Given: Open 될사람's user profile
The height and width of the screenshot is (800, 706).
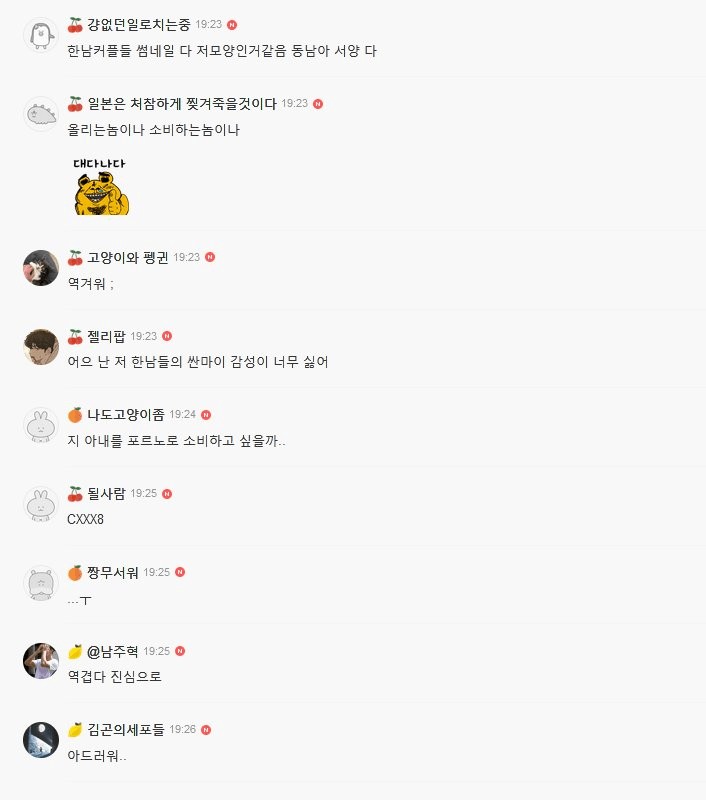Looking at the screenshot, I should [x=40, y=505].
